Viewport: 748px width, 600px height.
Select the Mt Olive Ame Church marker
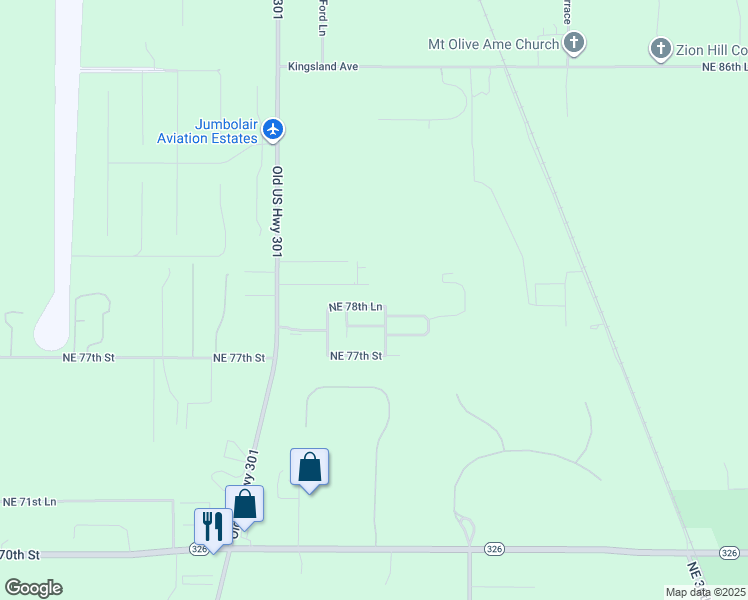pos(574,43)
